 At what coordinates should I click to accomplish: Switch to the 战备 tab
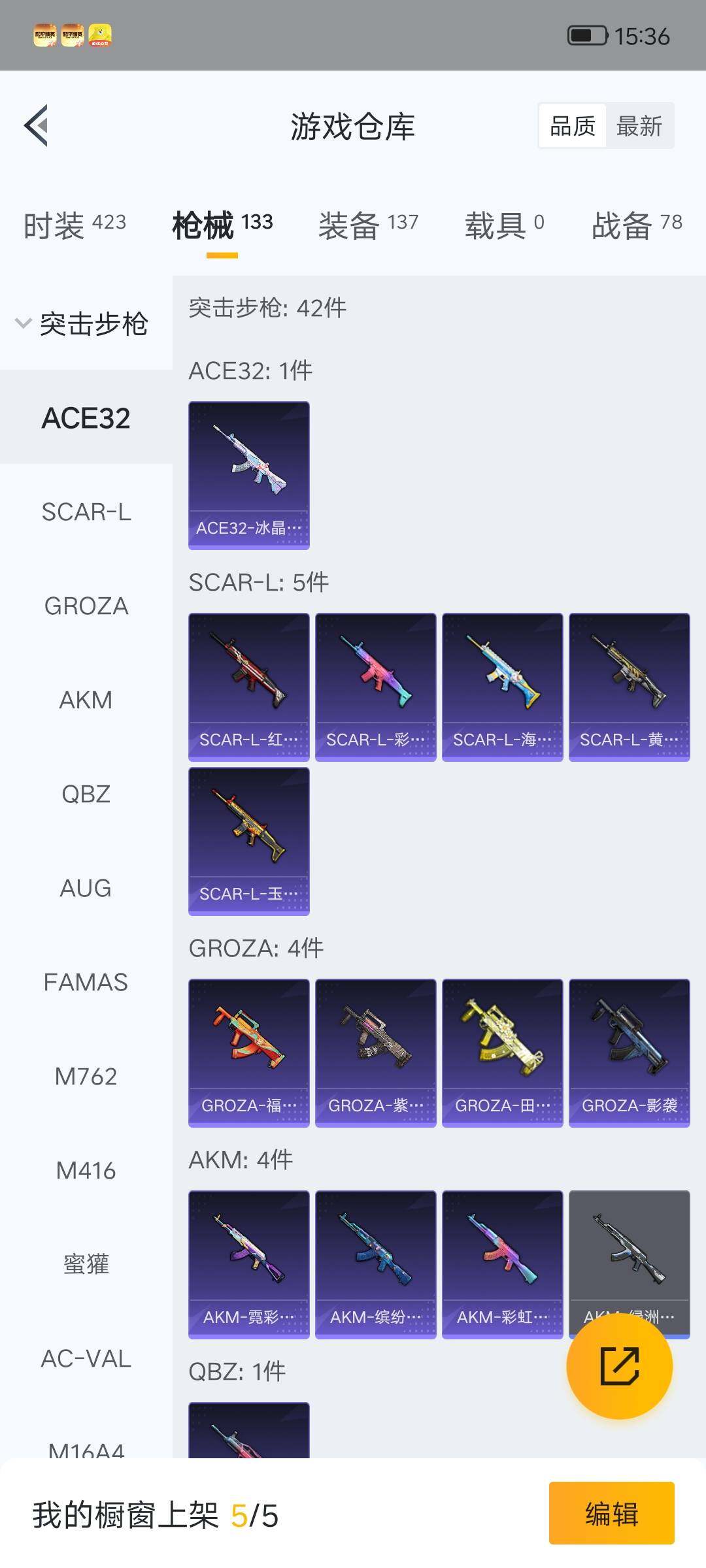tap(637, 225)
